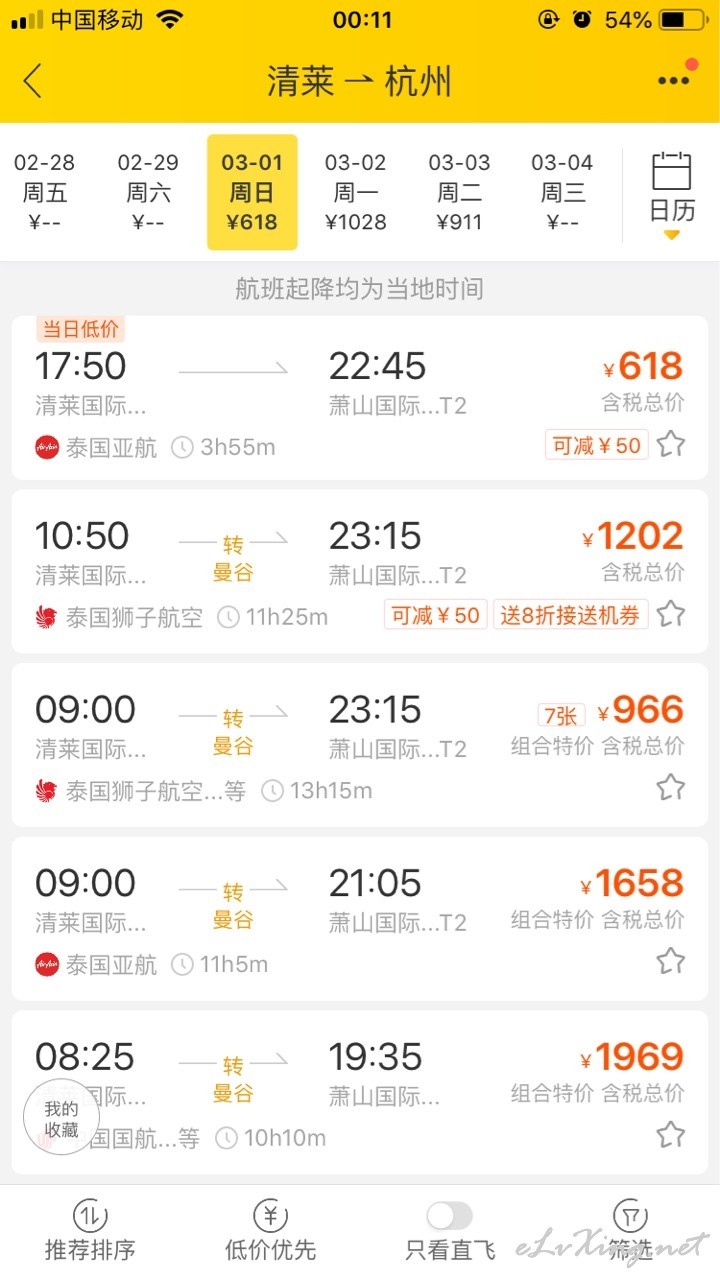Sort by 低价优先
Viewport: 720px width, 1280px height.
click(x=270, y=1231)
